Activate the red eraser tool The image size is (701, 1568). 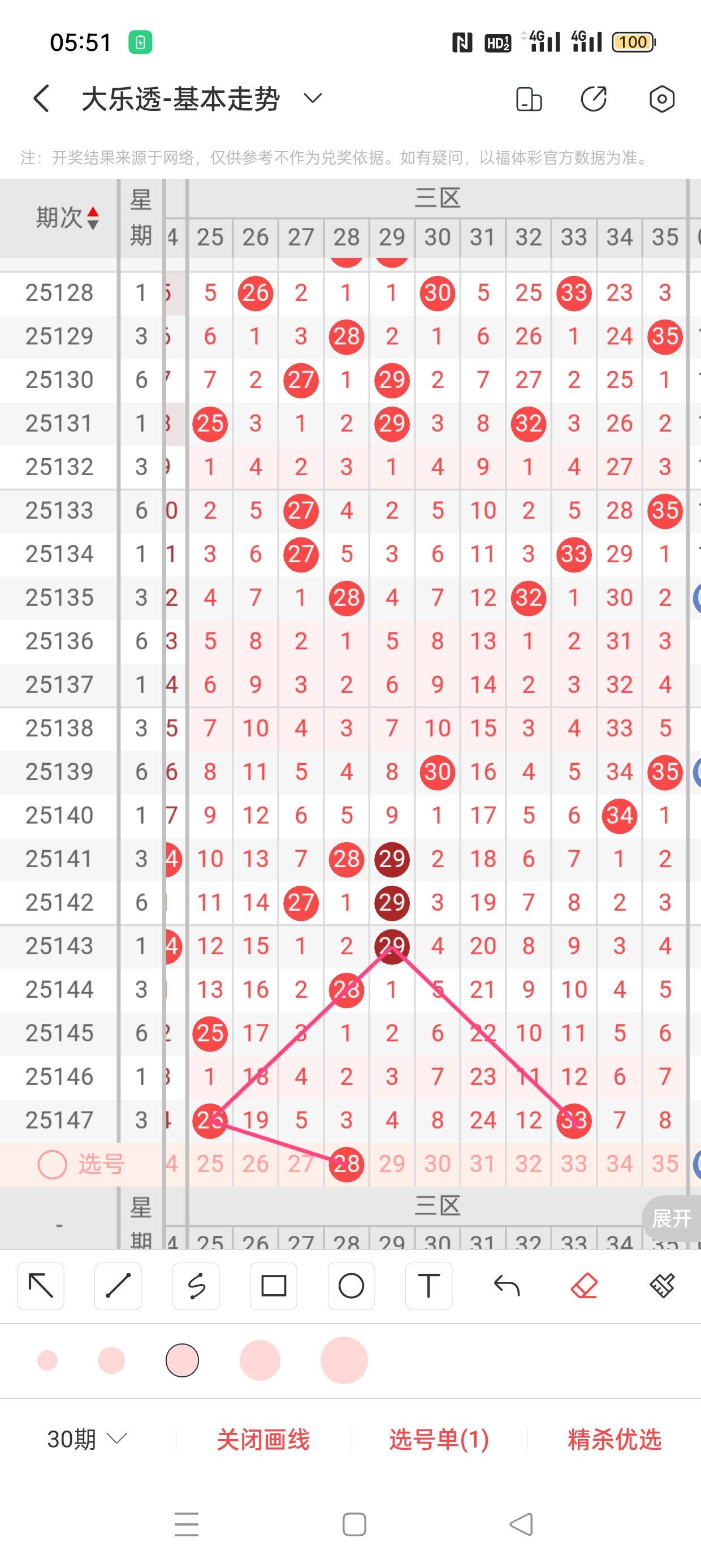(584, 1286)
